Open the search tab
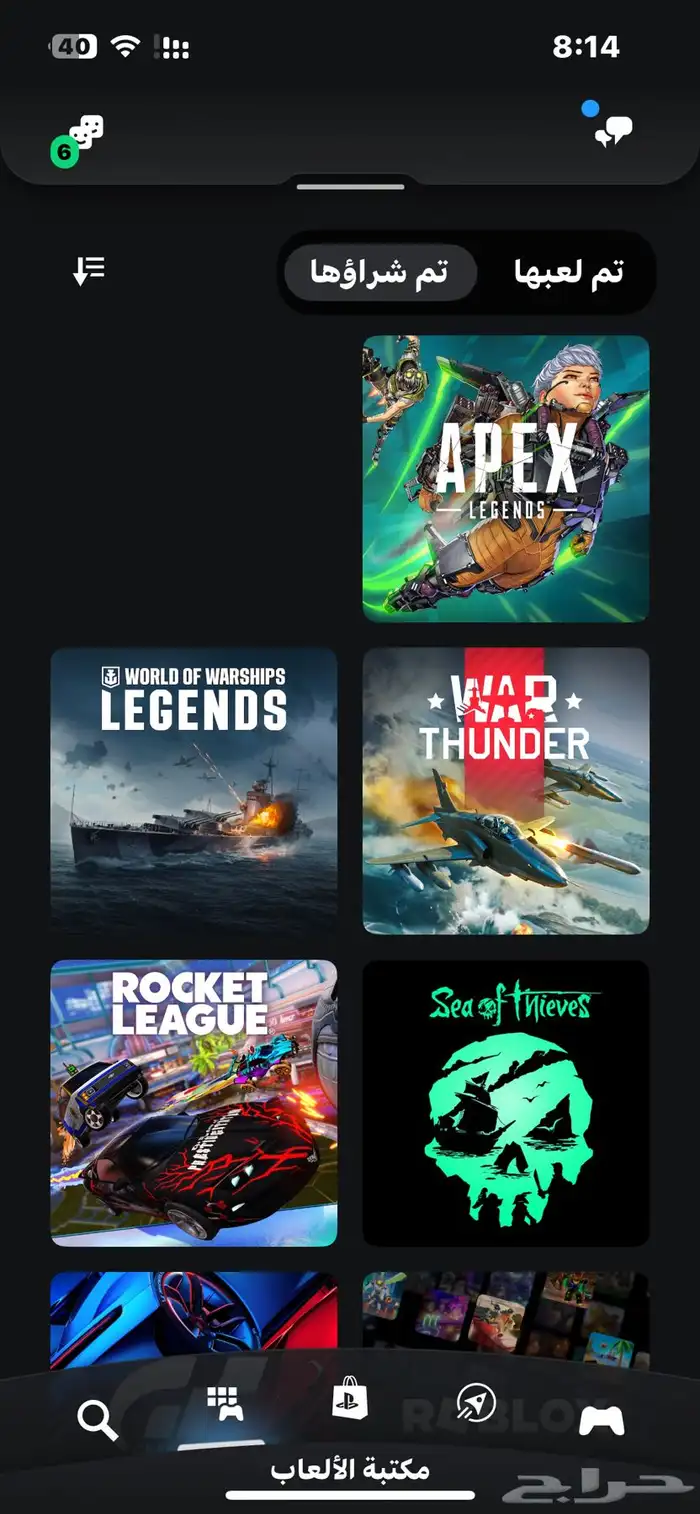This screenshot has width=700, height=1514. coord(97,1419)
